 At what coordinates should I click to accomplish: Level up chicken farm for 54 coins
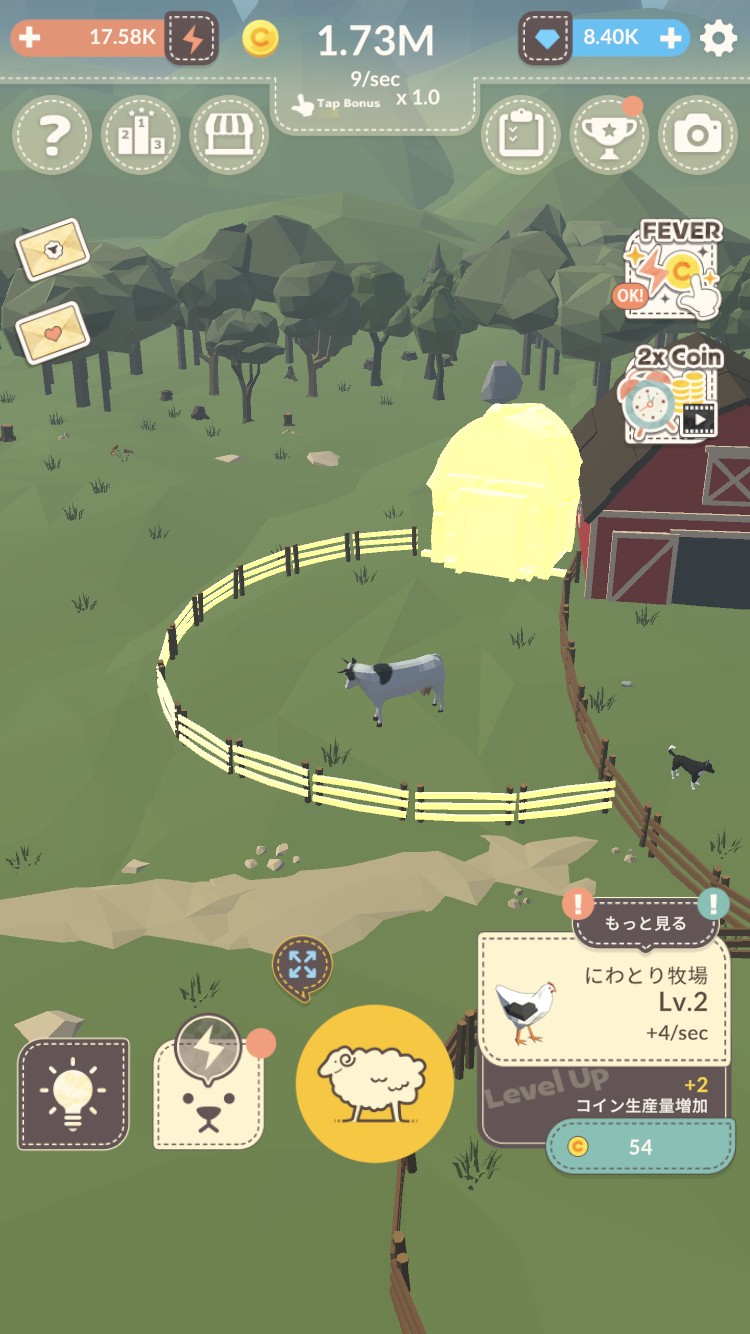(640, 1146)
